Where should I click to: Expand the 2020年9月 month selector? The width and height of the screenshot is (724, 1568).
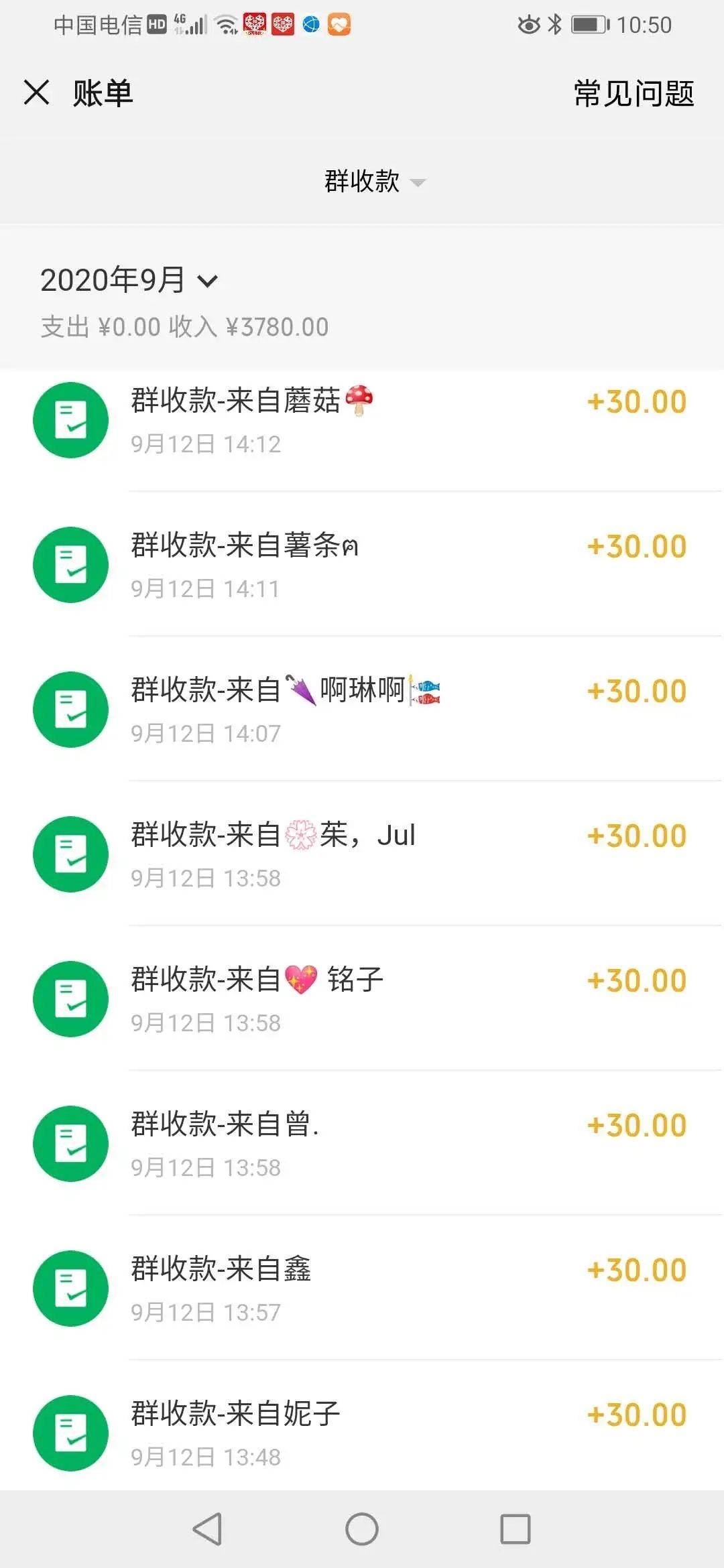(127, 281)
